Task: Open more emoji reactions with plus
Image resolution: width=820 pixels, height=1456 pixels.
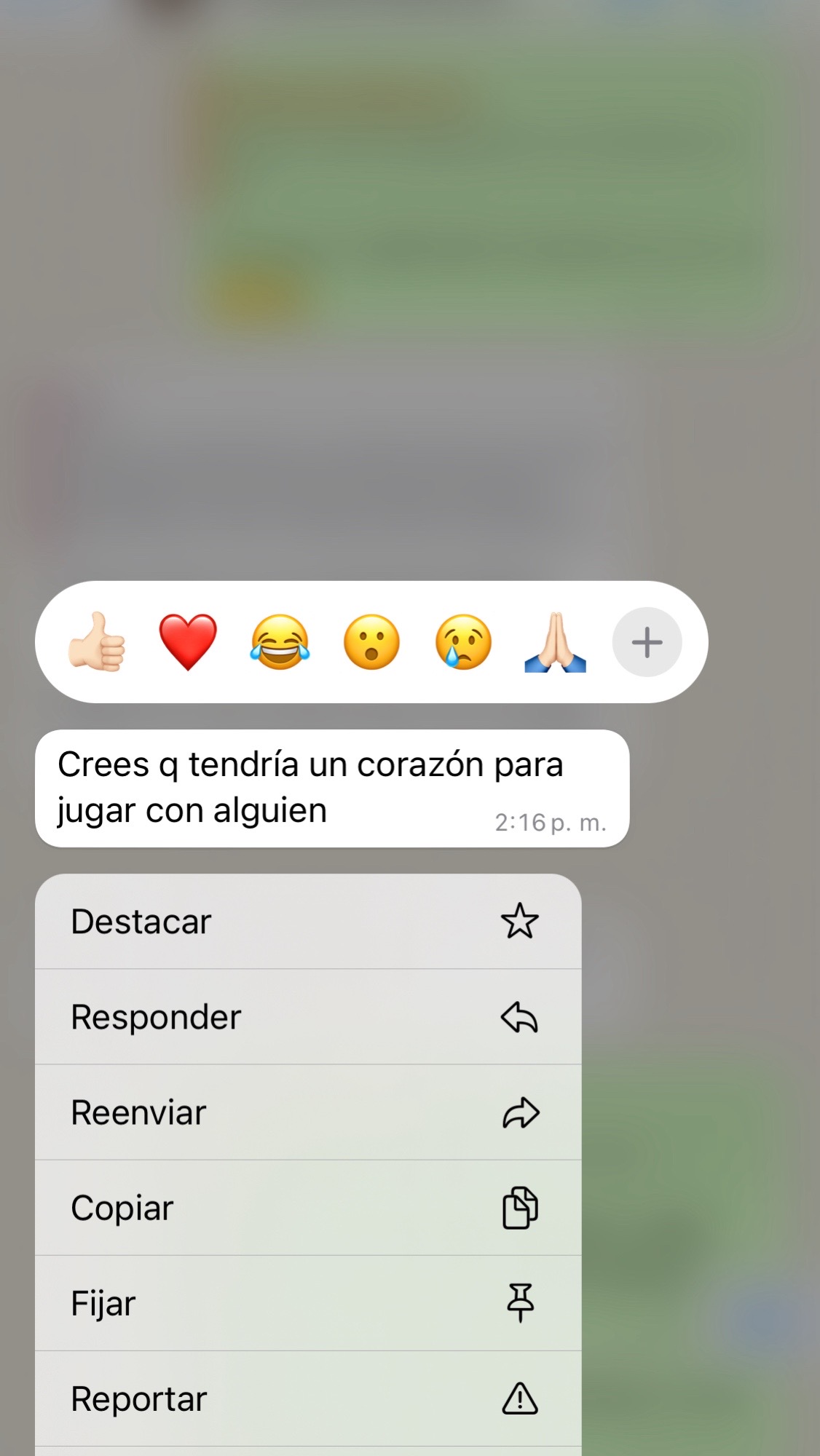Action: (647, 642)
